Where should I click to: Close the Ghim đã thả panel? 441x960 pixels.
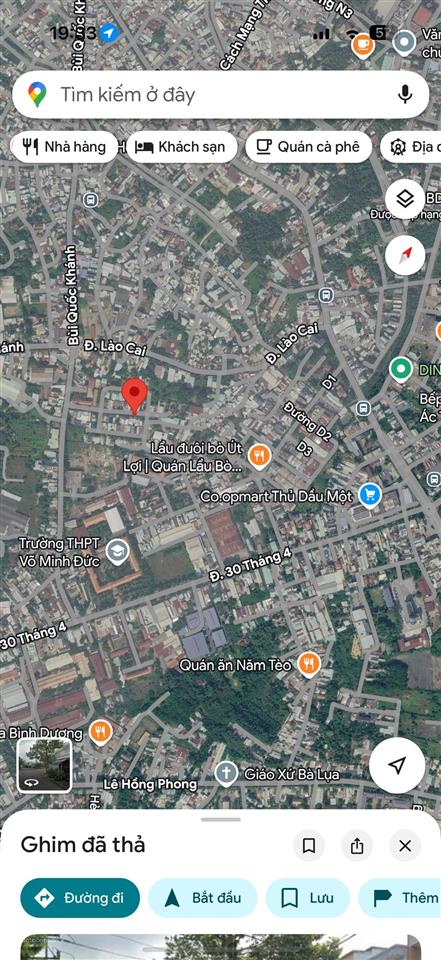[405, 846]
